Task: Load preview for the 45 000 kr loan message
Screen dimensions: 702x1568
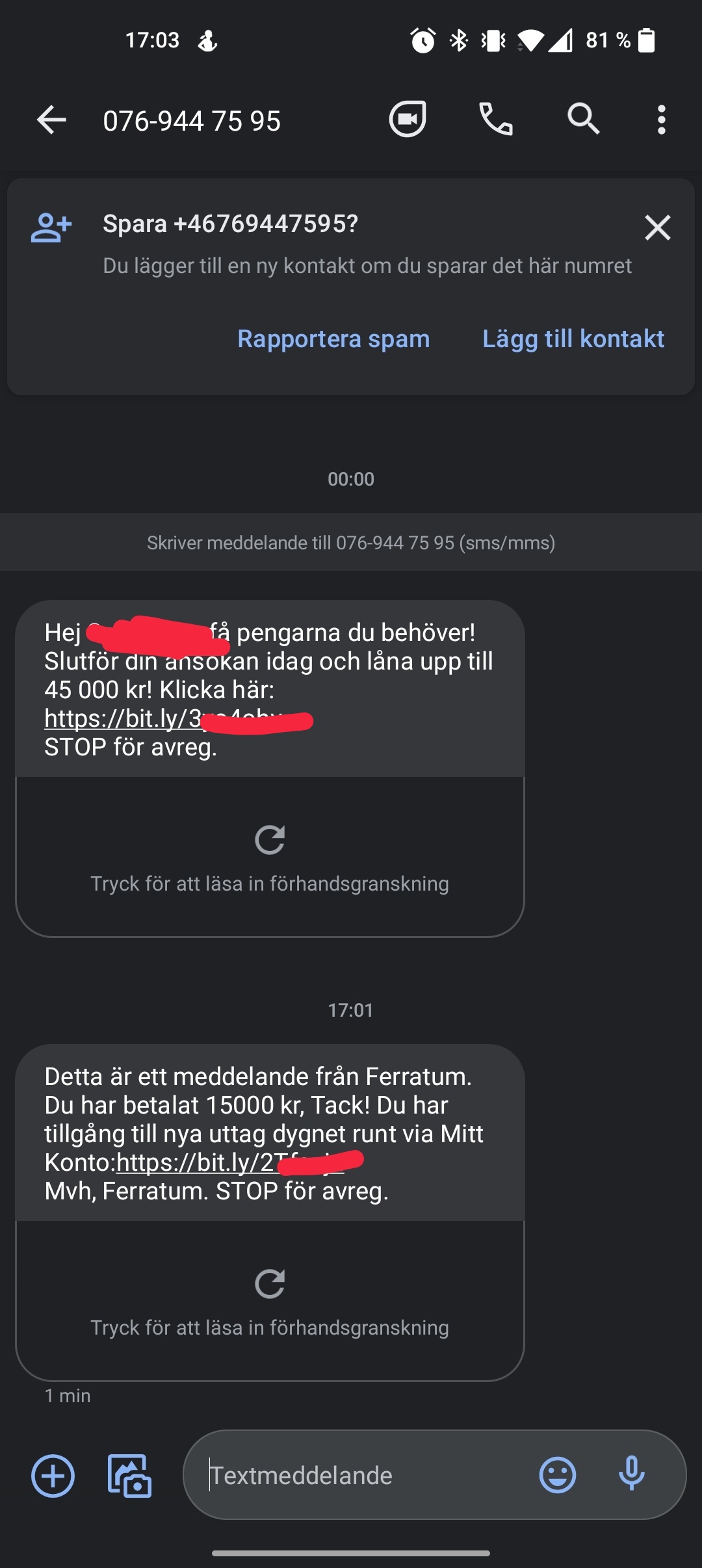Action: click(x=270, y=857)
